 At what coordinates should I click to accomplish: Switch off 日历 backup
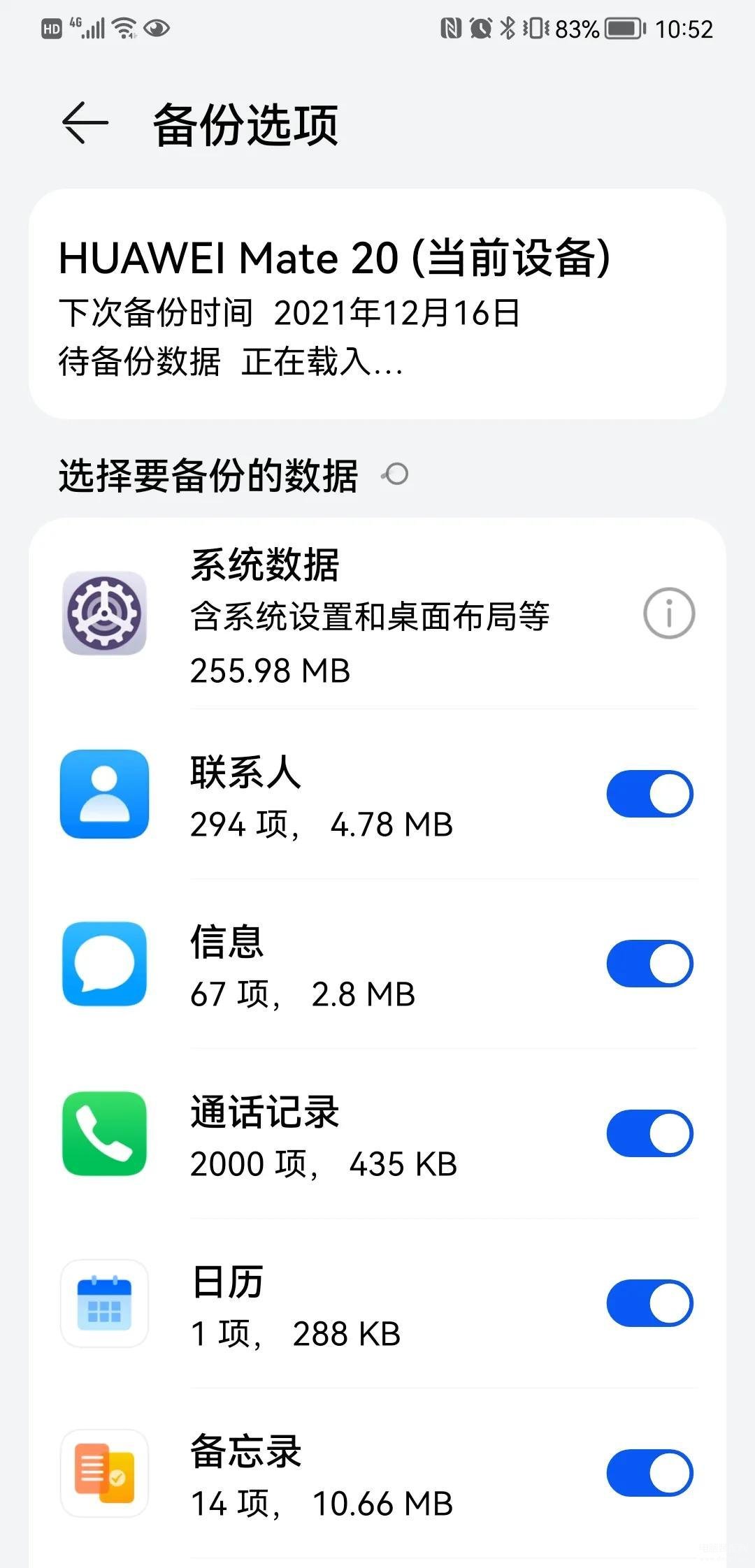pos(649,1303)
